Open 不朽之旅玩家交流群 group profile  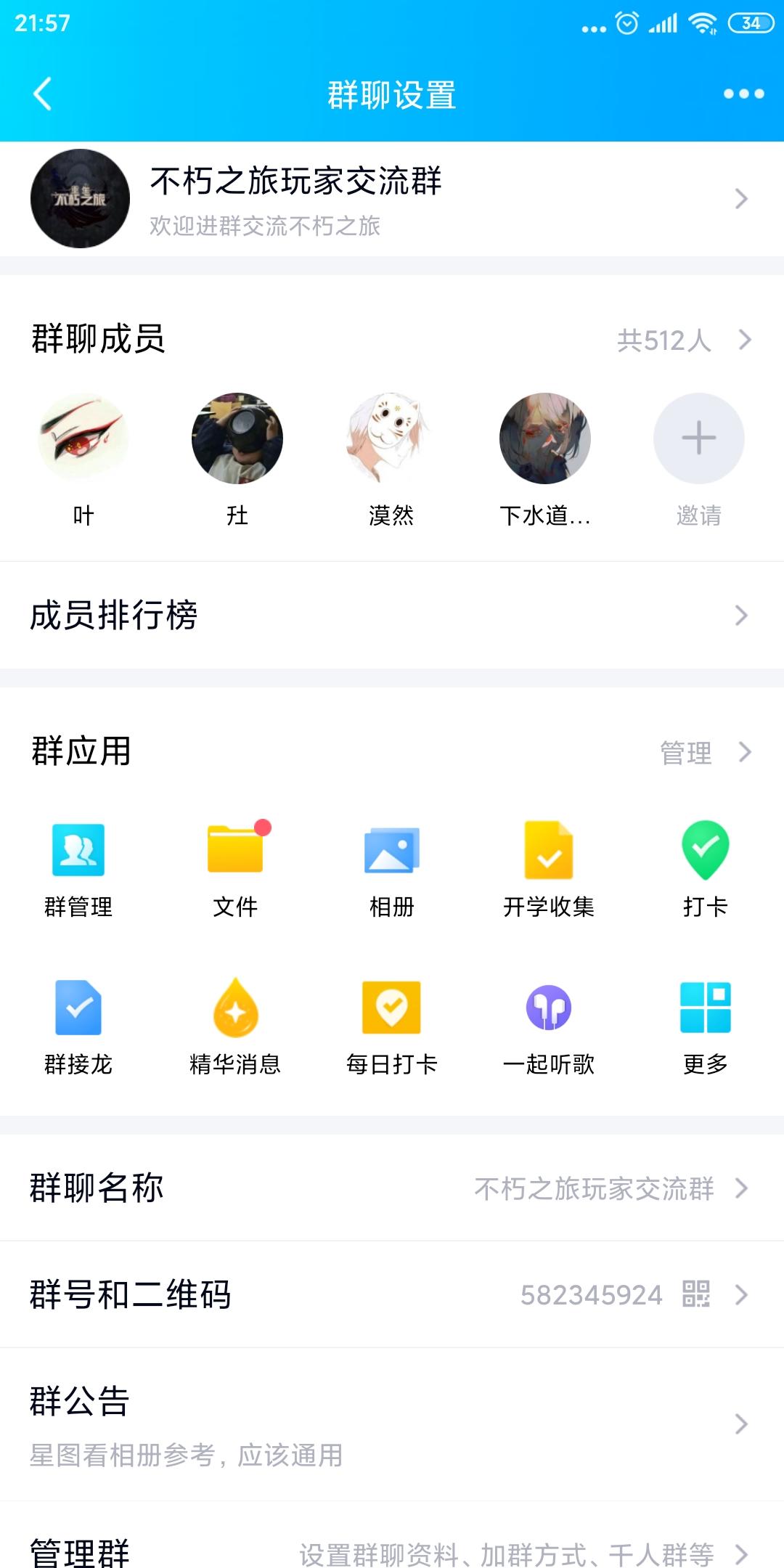(392, 199)
